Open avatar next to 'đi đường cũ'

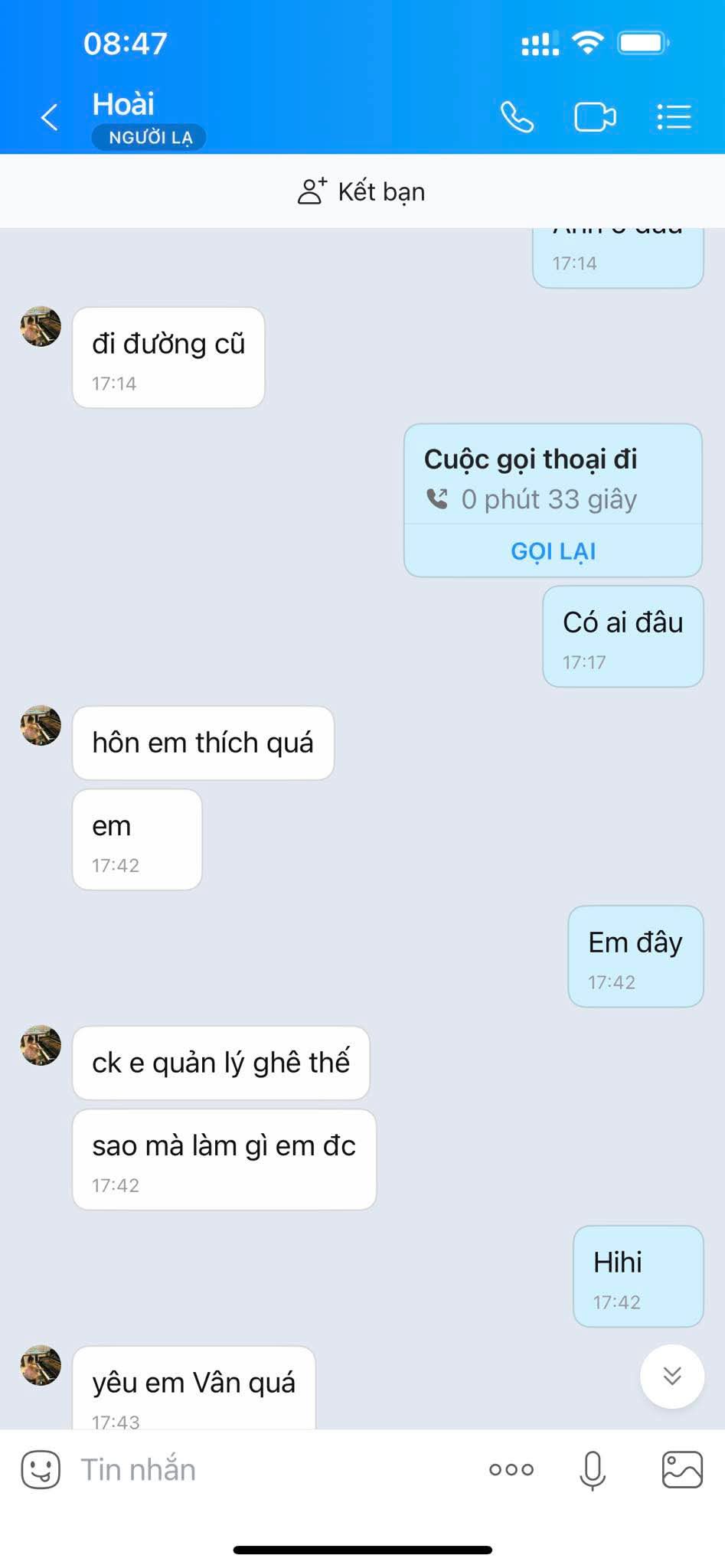[41, 327]
